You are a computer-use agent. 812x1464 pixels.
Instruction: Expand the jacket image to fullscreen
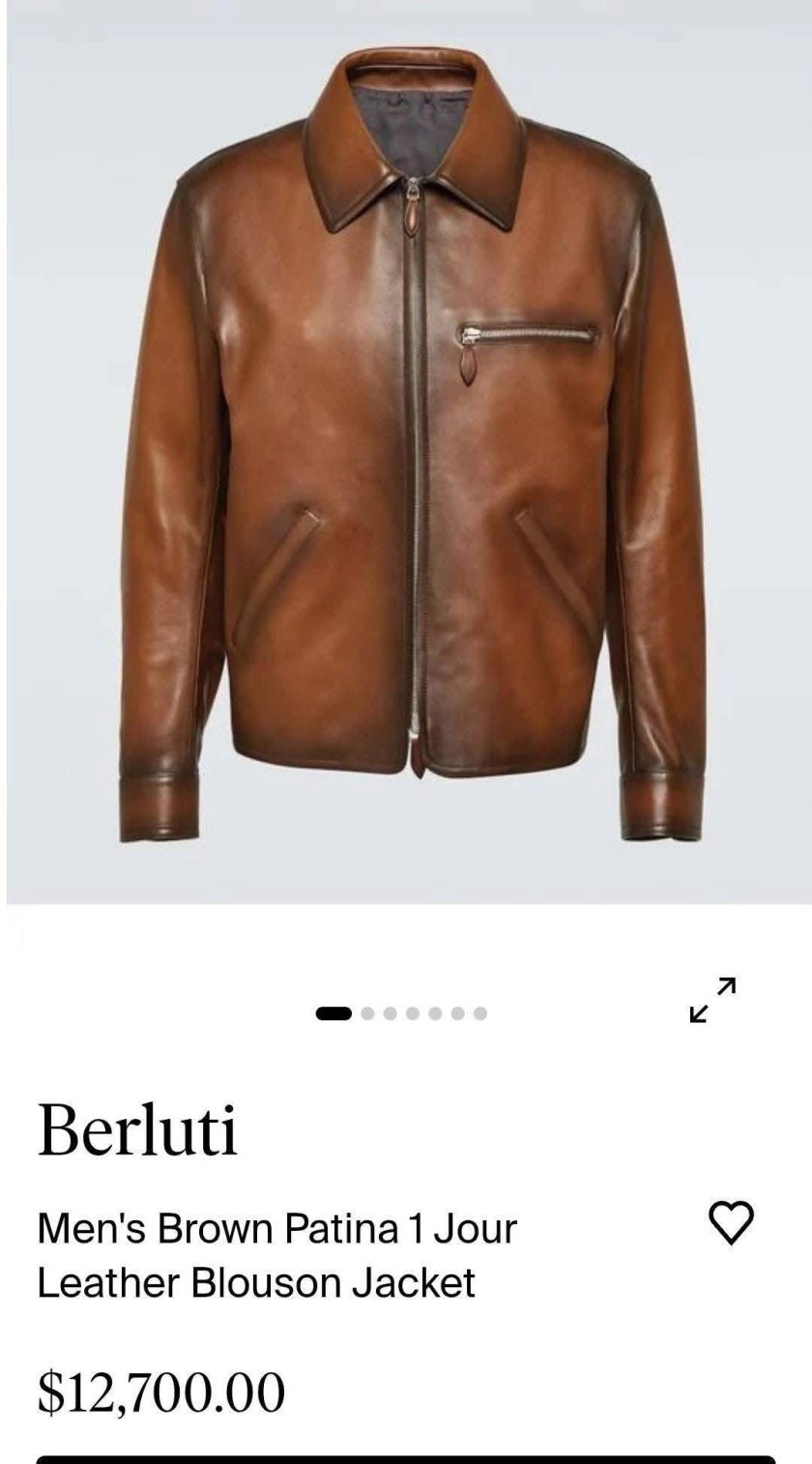point(713,1000)
